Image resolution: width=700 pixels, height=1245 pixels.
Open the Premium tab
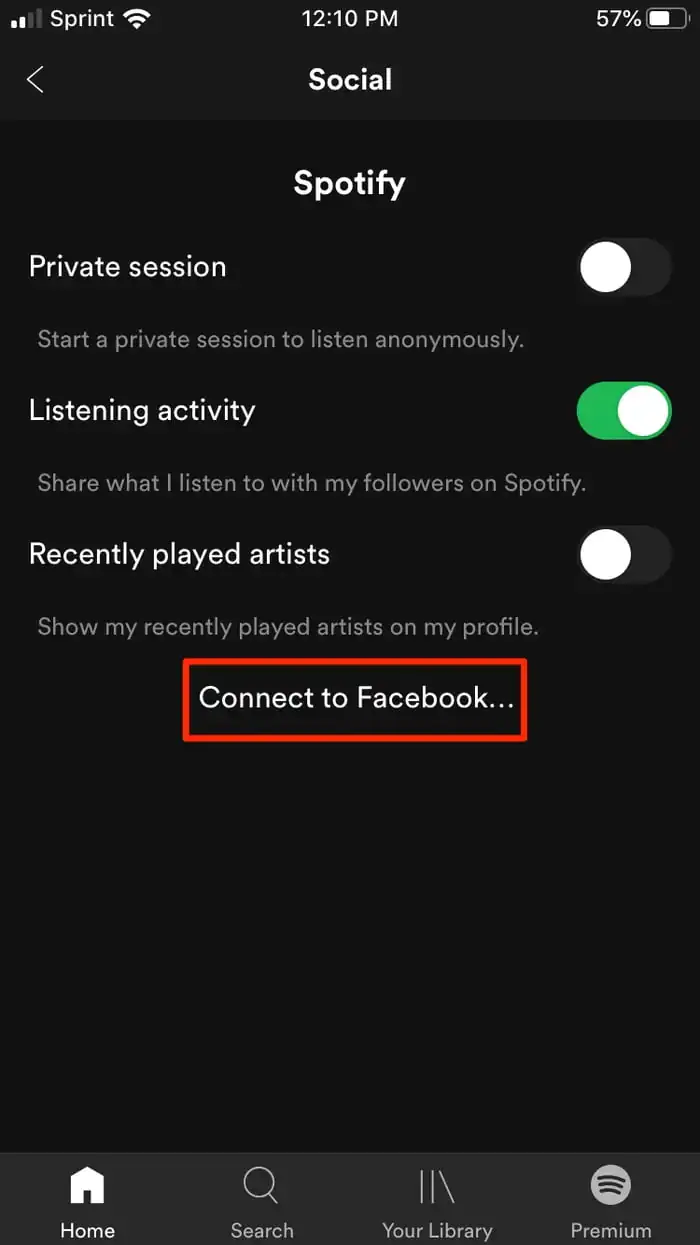pyautogui.click(x=610, y=1201)
